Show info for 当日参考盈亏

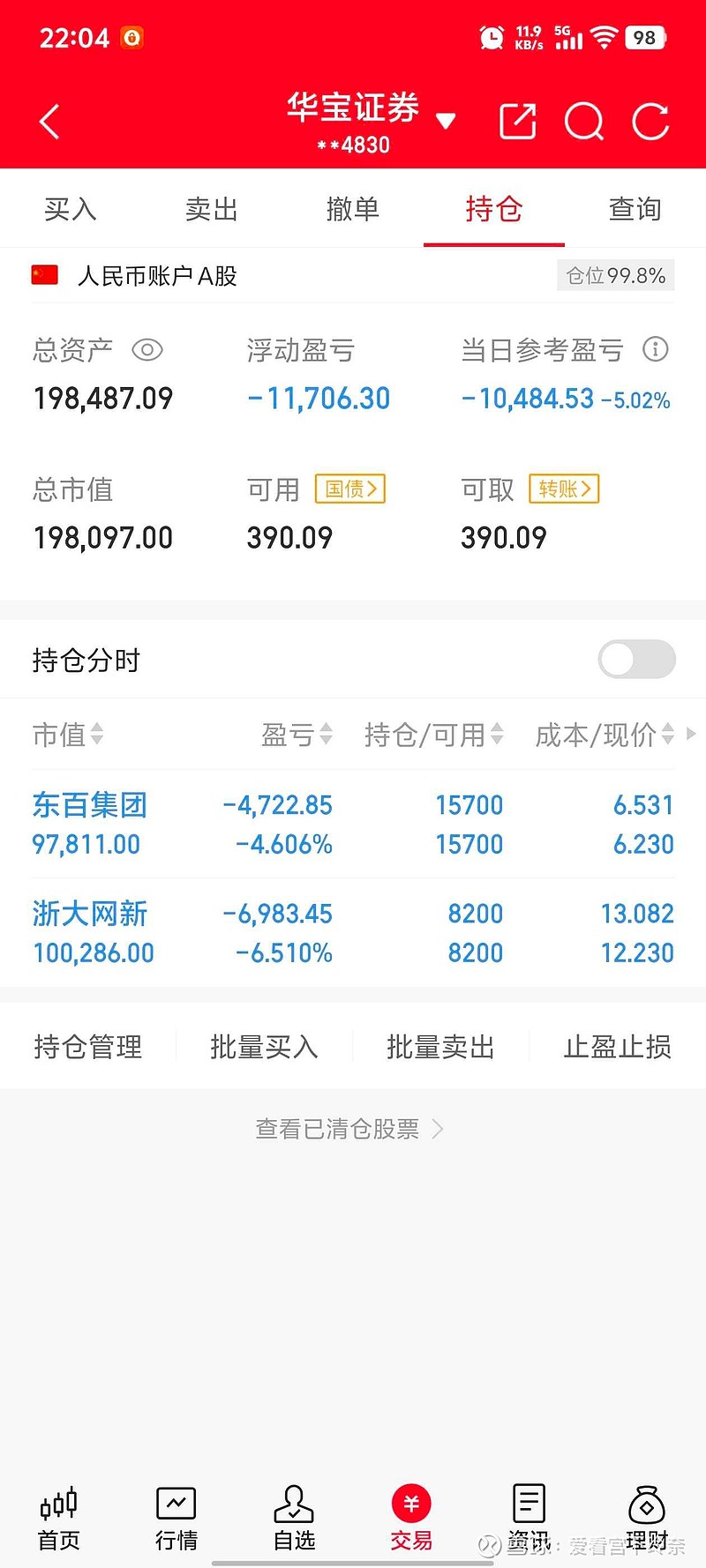655,349
